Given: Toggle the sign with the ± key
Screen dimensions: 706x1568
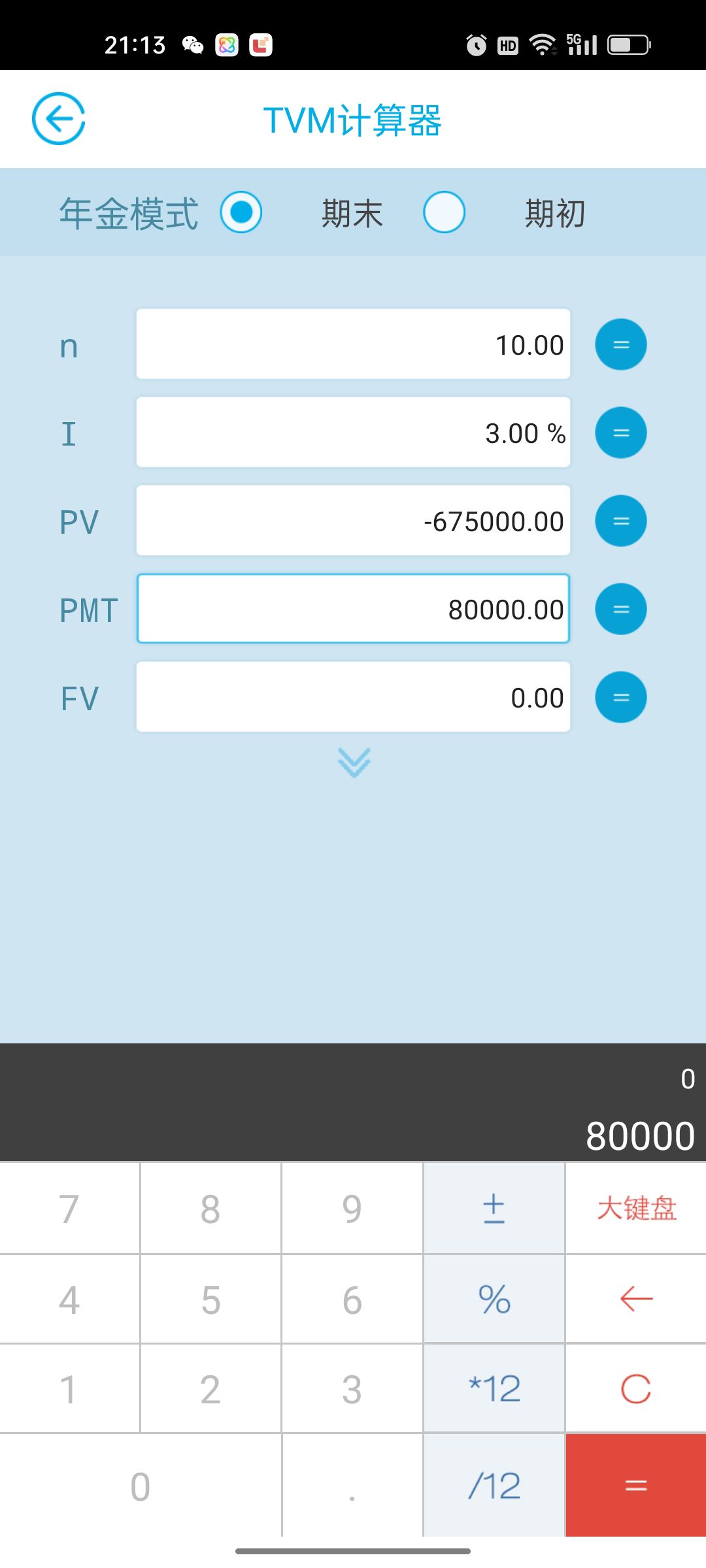Looking at the screenshot, I should [494, 1208].
